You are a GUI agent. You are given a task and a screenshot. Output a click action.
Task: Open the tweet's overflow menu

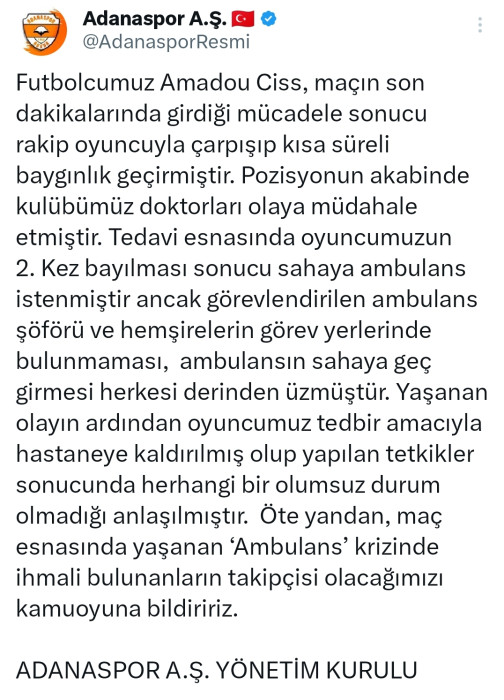click(x=480, y=25)
